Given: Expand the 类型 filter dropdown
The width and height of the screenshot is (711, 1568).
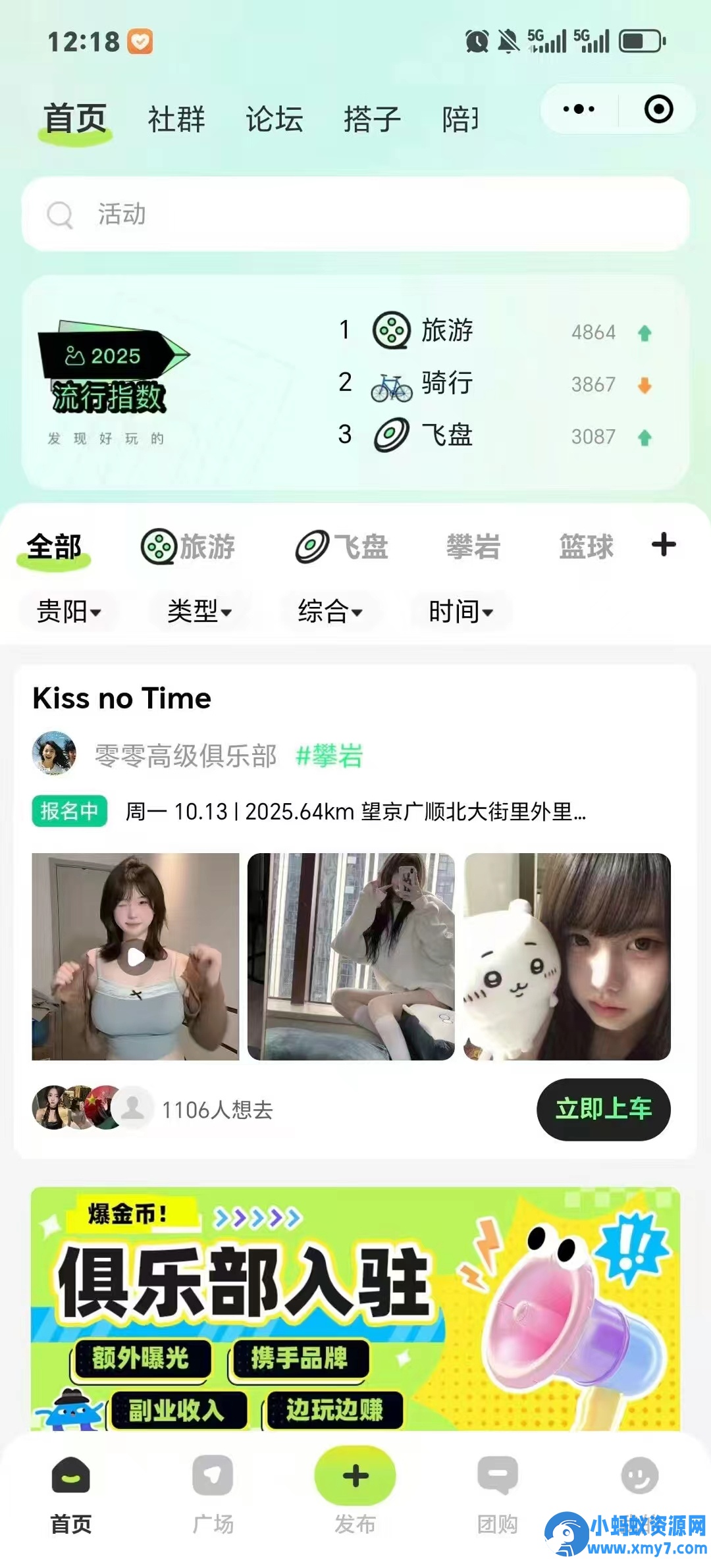Looking at the screenshot, I should [x=199, y=612].
